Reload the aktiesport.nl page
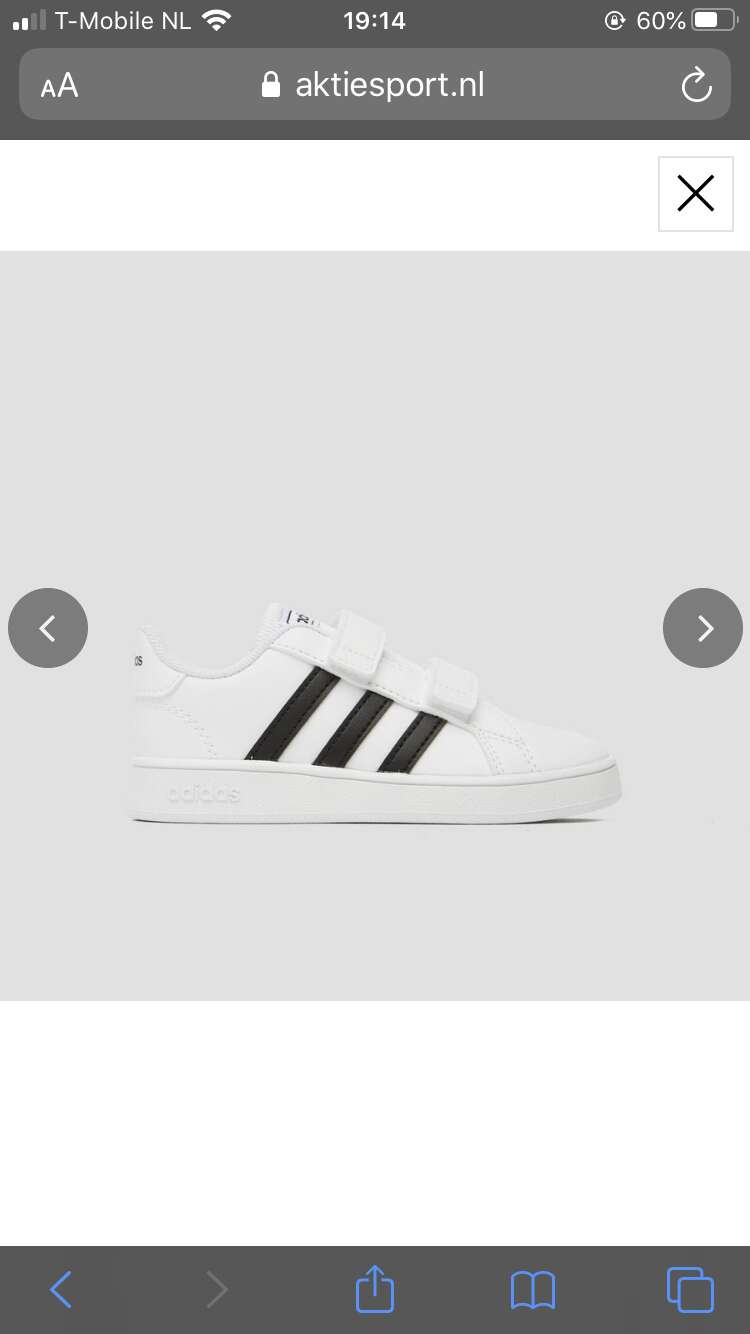The width and height of the screenshot is (750, 1334). (696, 85)
